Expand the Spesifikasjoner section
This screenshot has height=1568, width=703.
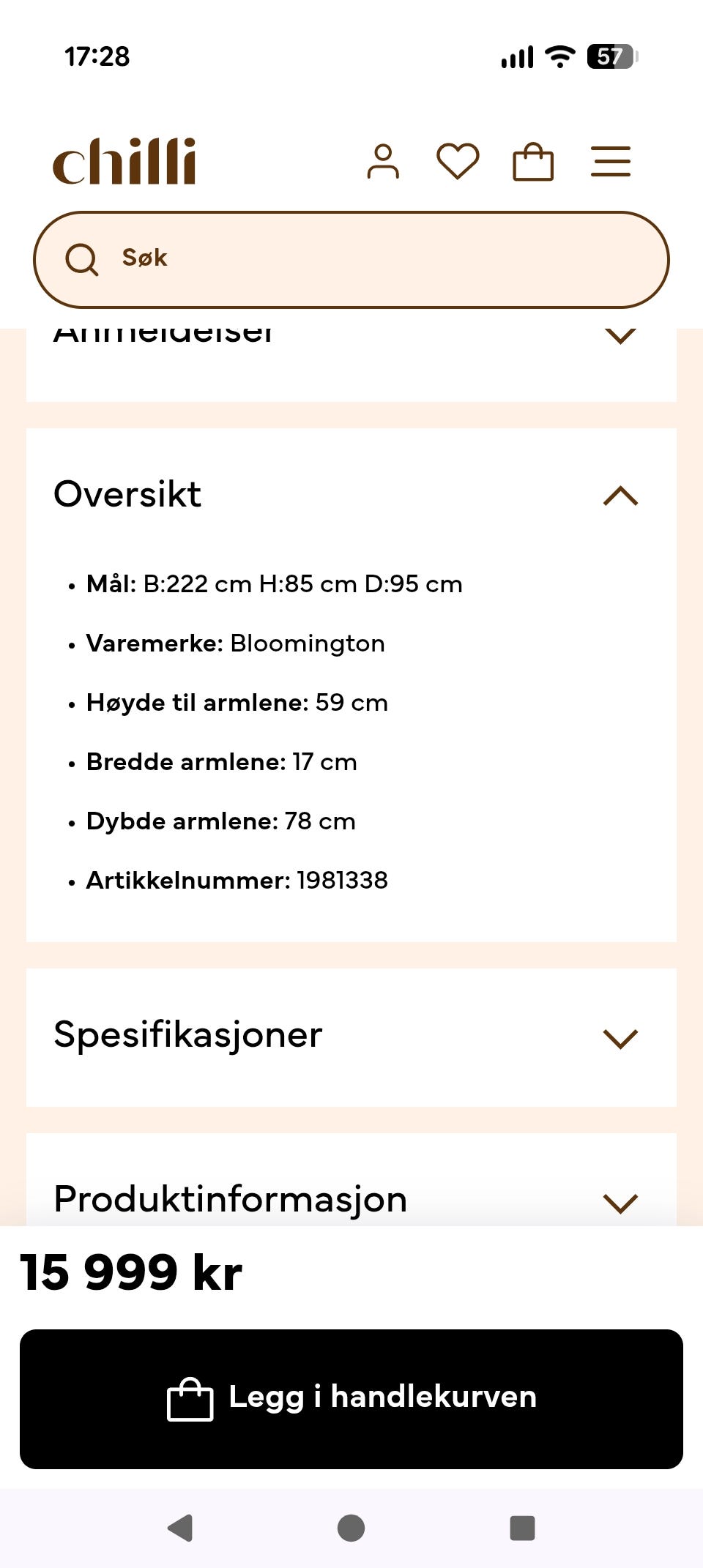pos(619,1037)
